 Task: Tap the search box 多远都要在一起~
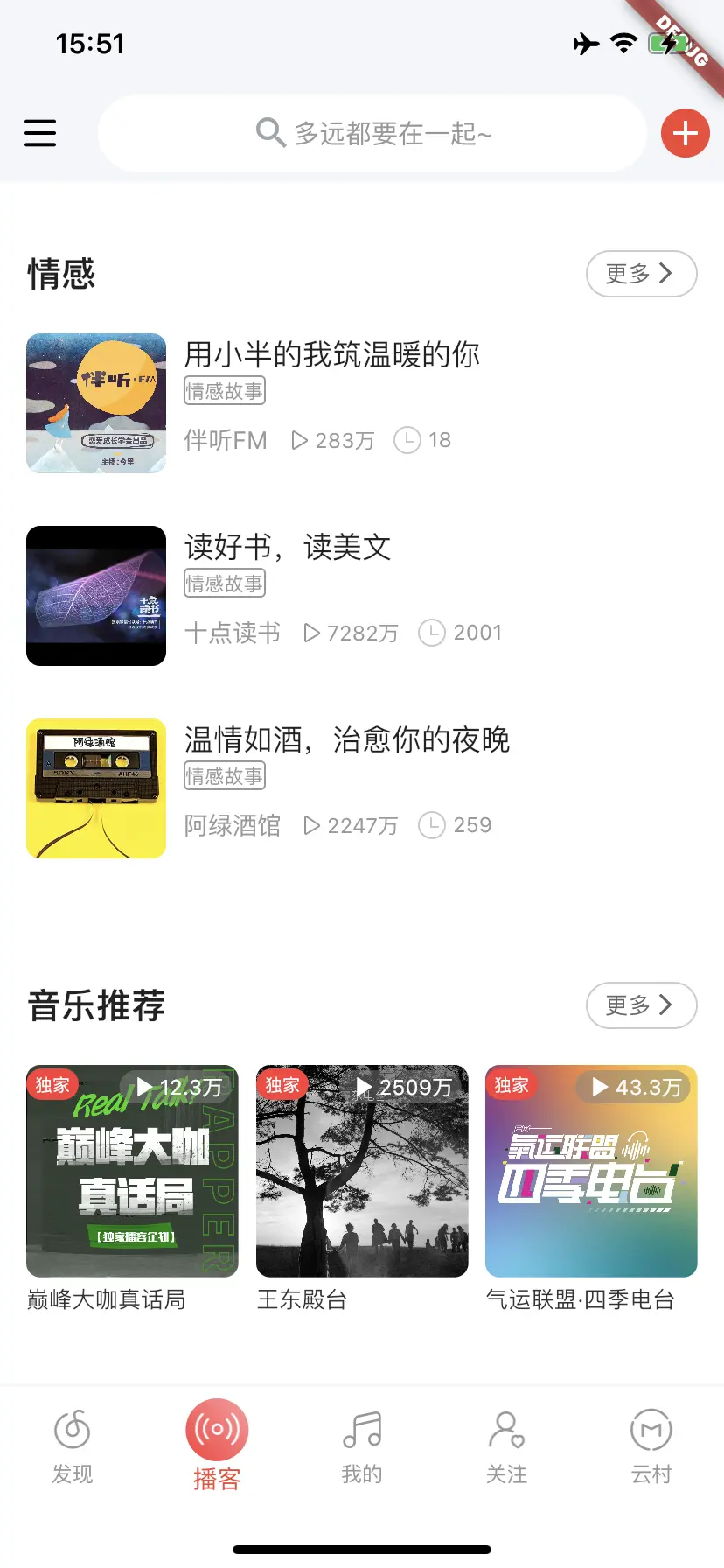point(372,133)
